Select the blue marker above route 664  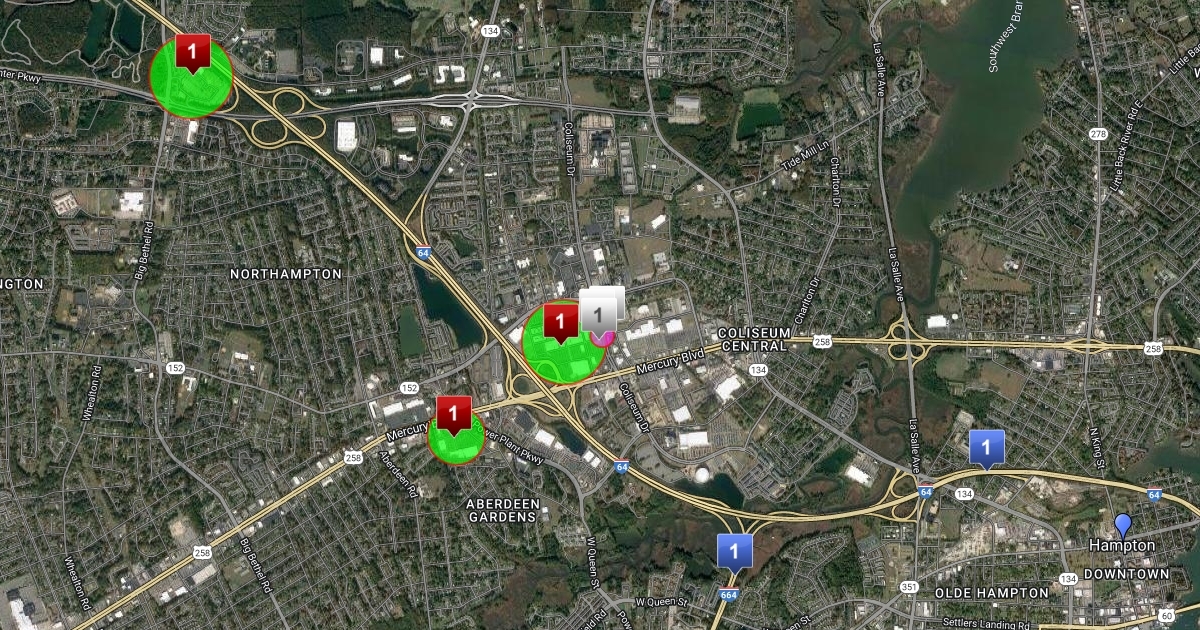pyautogui.click(x=735, y=550)
